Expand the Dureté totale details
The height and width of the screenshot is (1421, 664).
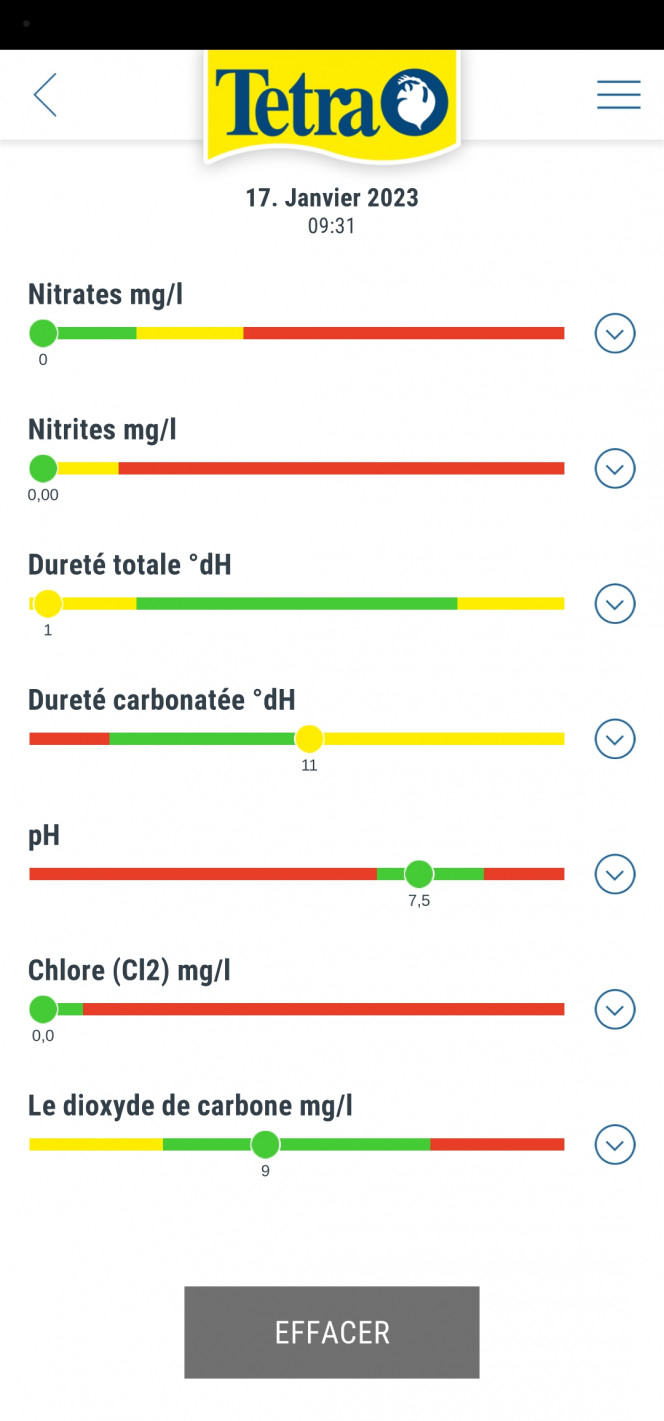coord(615,604)
